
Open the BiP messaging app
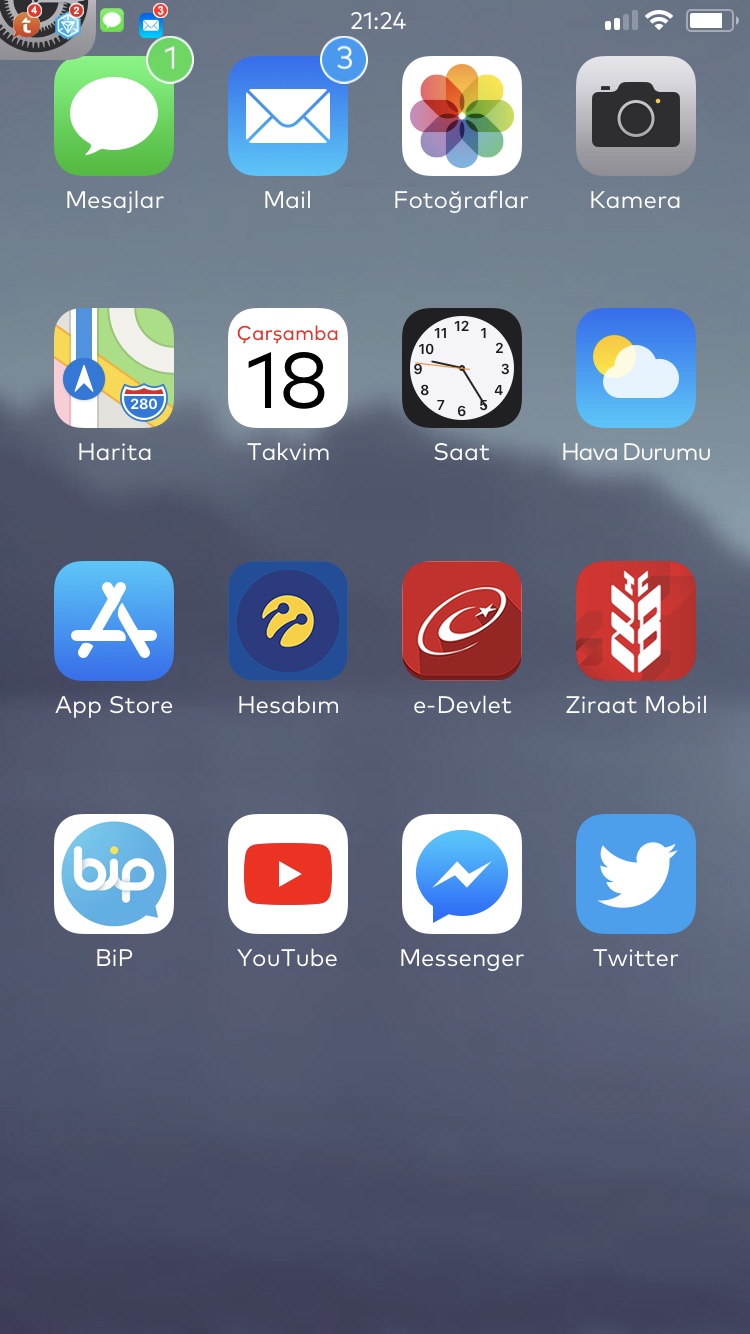pyautogui.click(x=114, y=874)
